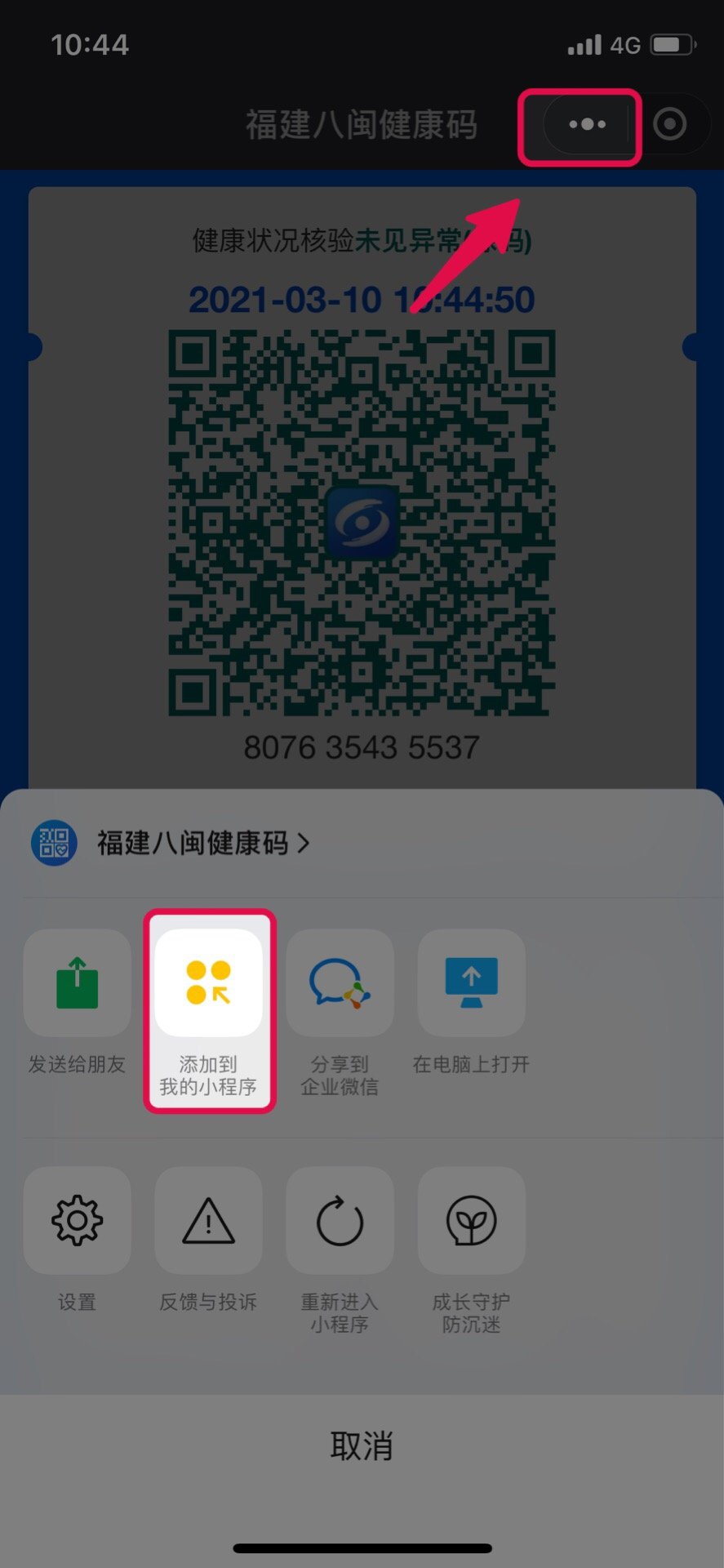Dismiss the sheet with 取消
The height and width of the screenshot is (1568, 724).
(362, 1446)
